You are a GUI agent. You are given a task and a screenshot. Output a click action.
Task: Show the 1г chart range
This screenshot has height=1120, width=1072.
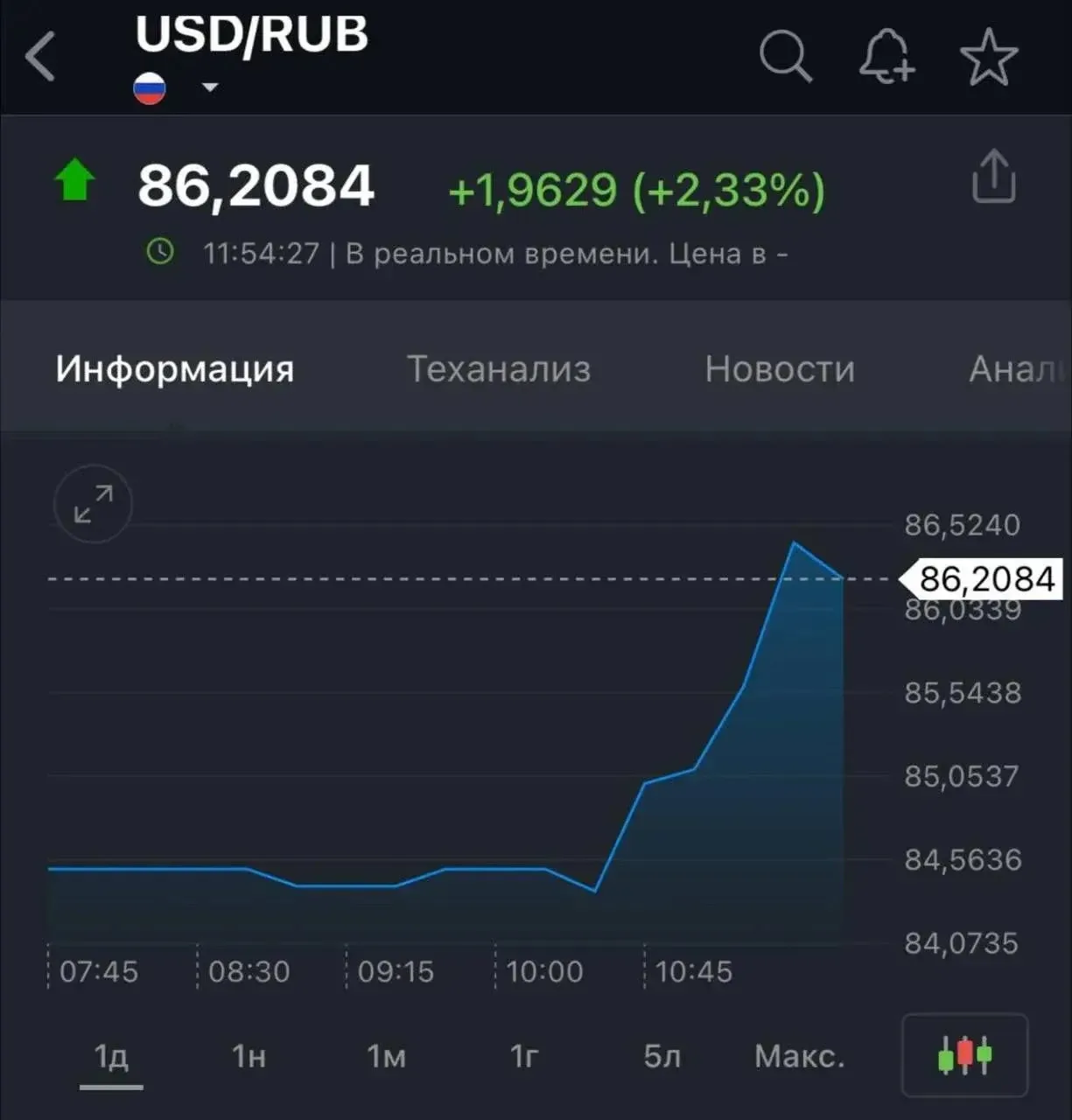click(x=523, y=1056)
